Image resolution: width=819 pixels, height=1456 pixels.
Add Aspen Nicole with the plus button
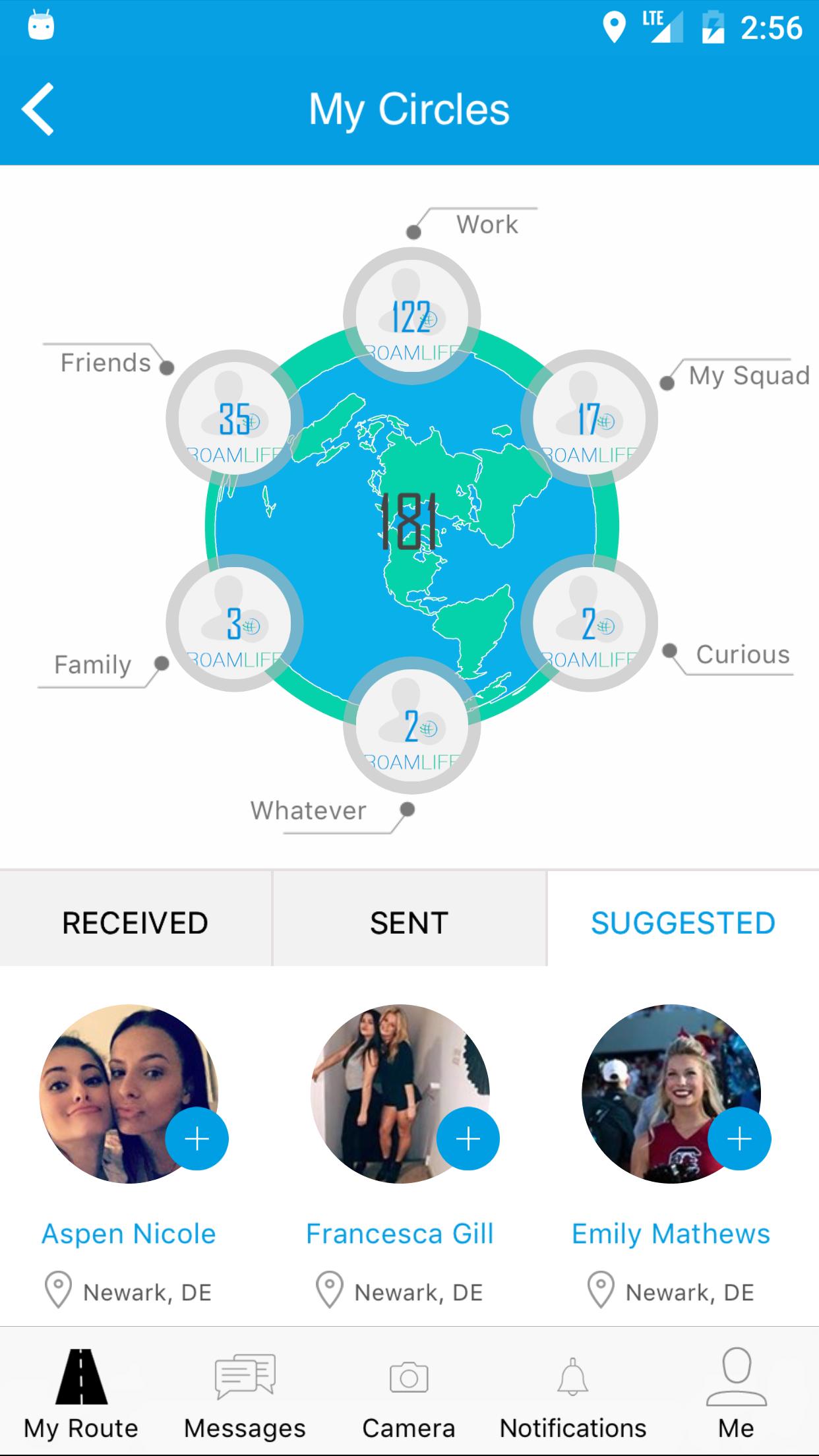197,1139
